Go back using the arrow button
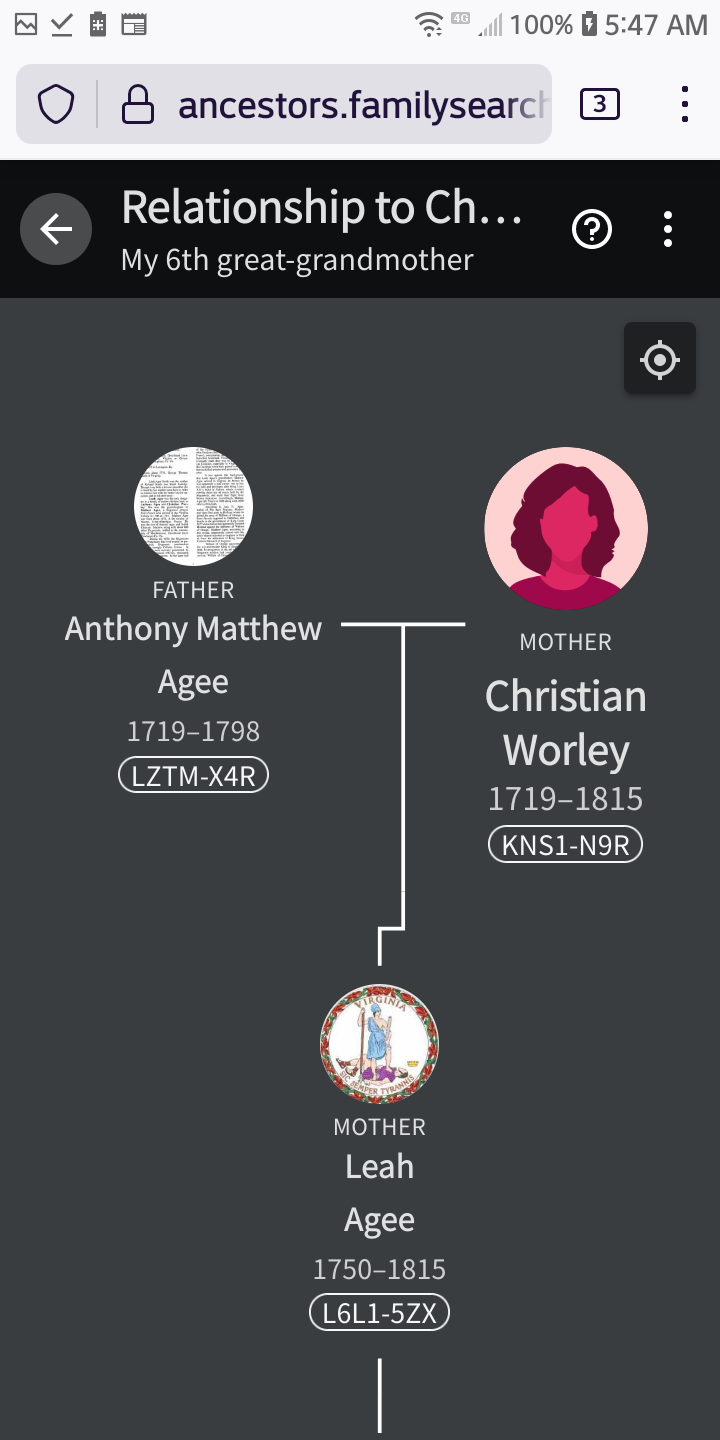720x1440 pixels. [56, 230]
